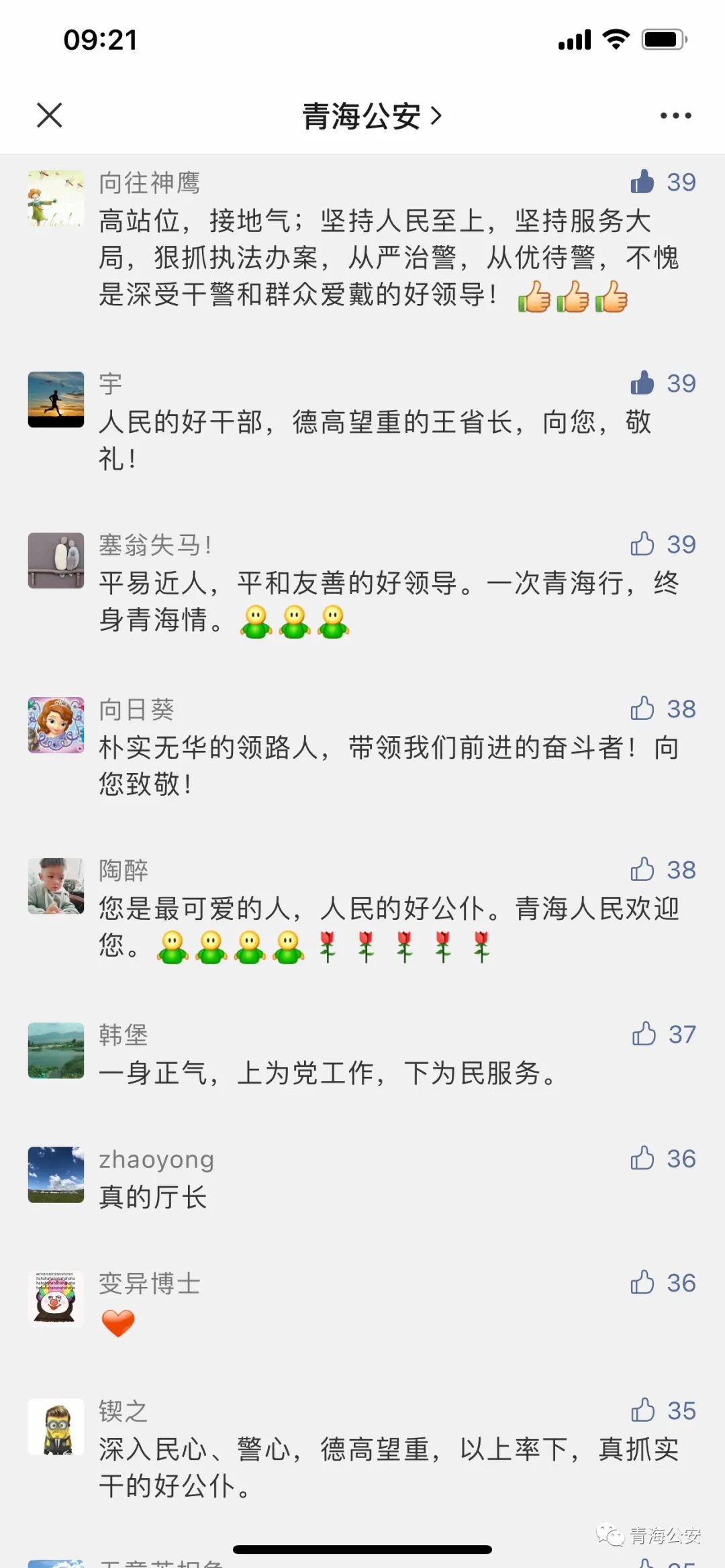Close the article page
The width and height of the screenshot is (725, 1568).
pyautogui.click(x=50, y=115)
